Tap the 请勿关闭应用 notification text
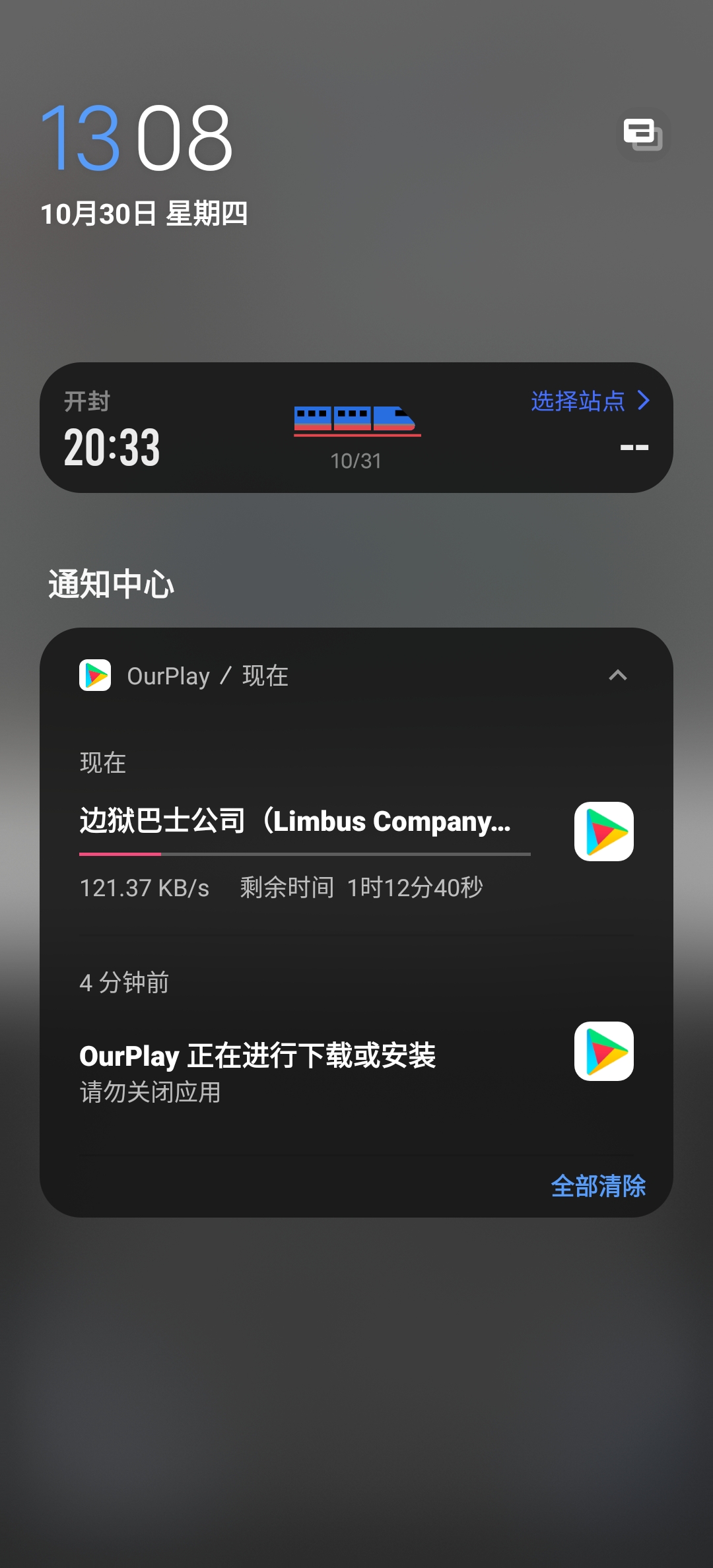Viewport: 713px width, 1568px height. click(151, 1093)
